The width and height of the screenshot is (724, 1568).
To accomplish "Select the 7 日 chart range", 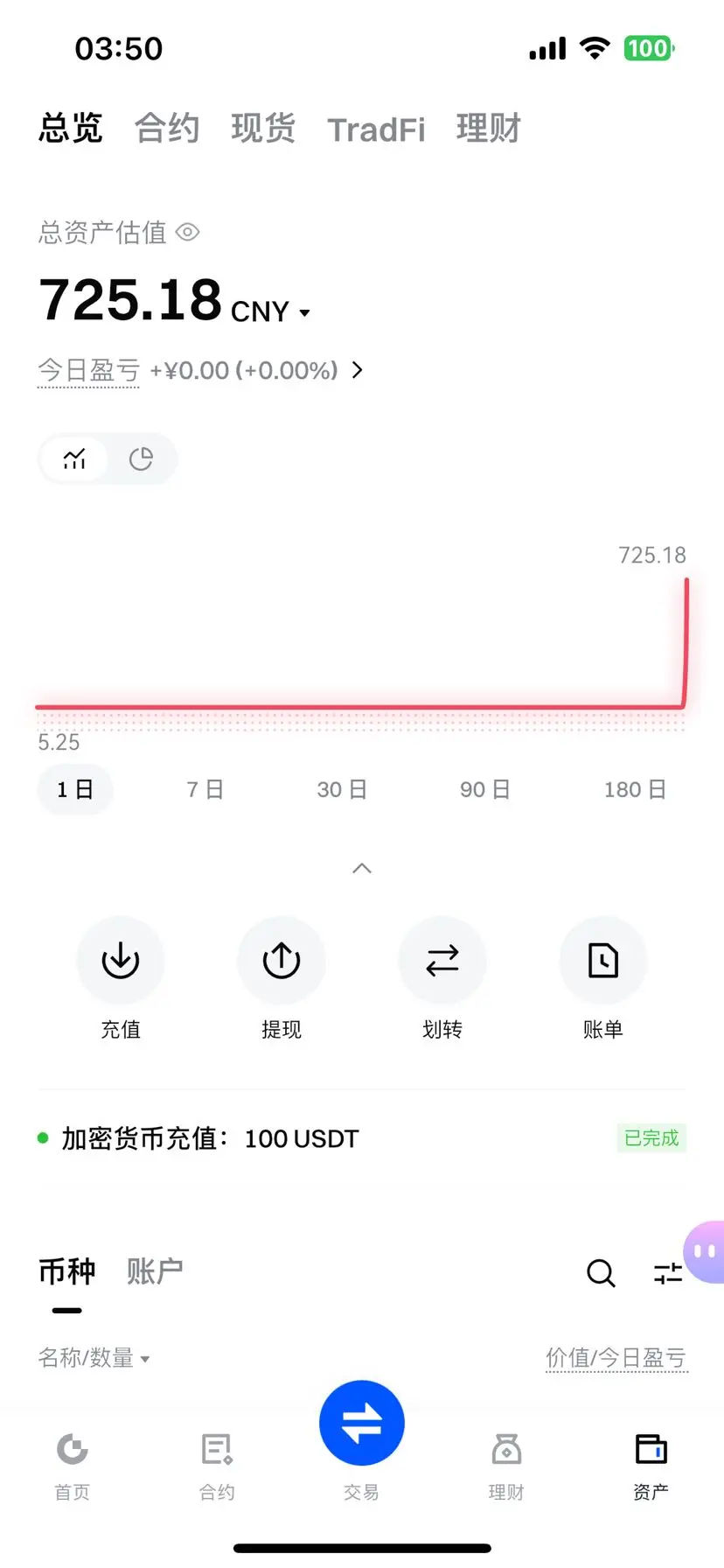I will point(205,789).
